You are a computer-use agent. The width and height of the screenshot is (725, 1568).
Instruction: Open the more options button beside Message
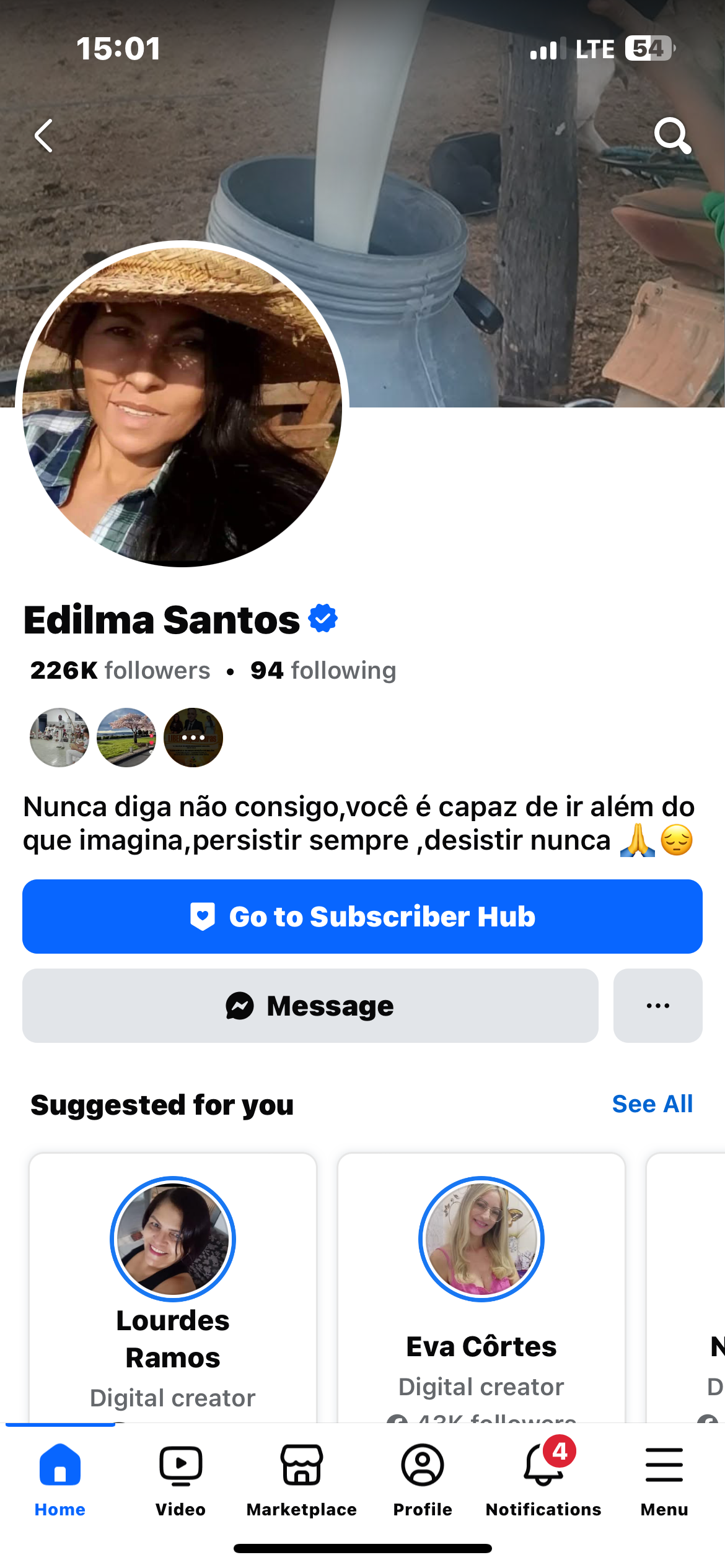click(657, 1006)
